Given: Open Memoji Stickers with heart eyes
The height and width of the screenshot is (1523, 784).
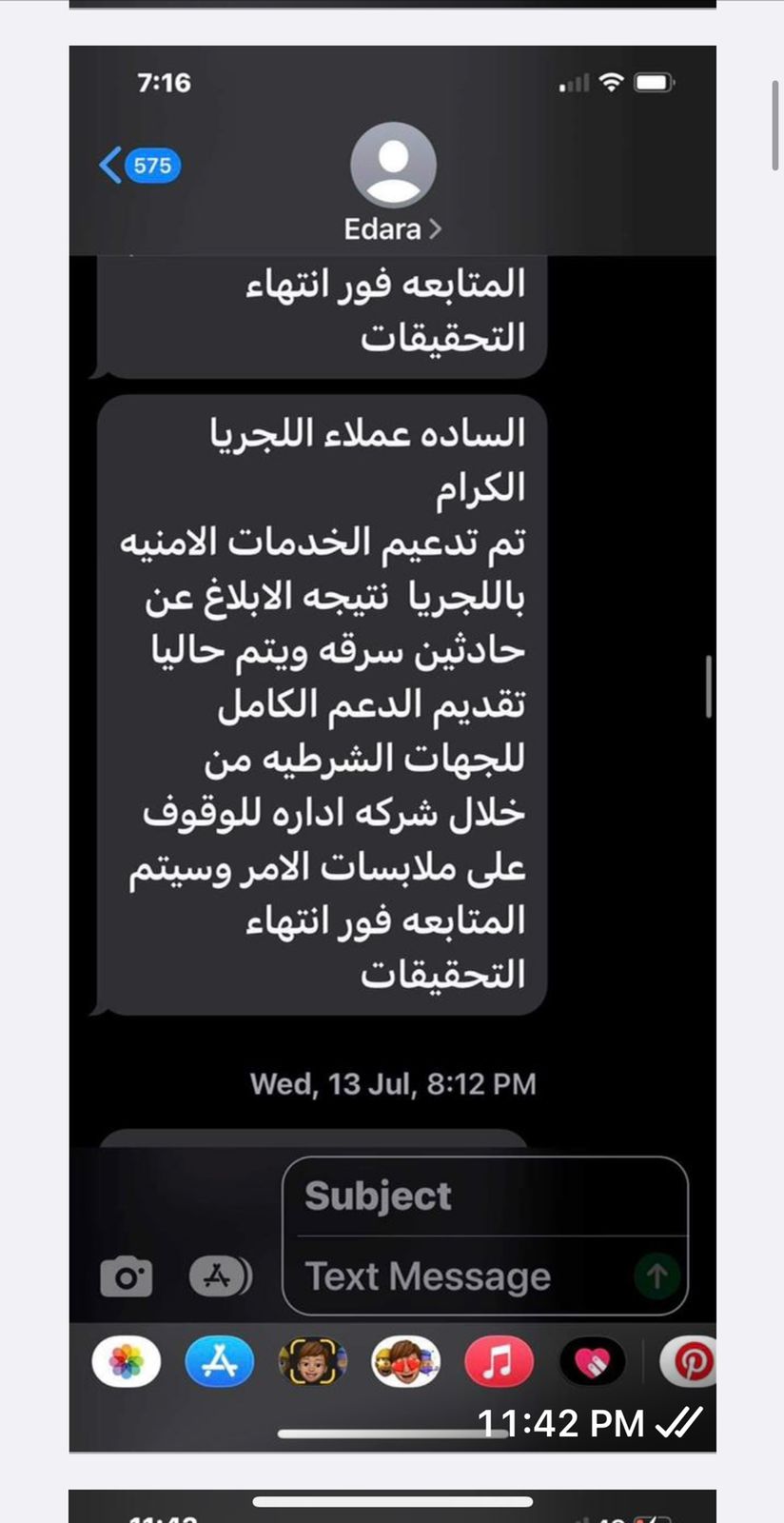Looking at the screenshot, I should (x=405, y=1362).
